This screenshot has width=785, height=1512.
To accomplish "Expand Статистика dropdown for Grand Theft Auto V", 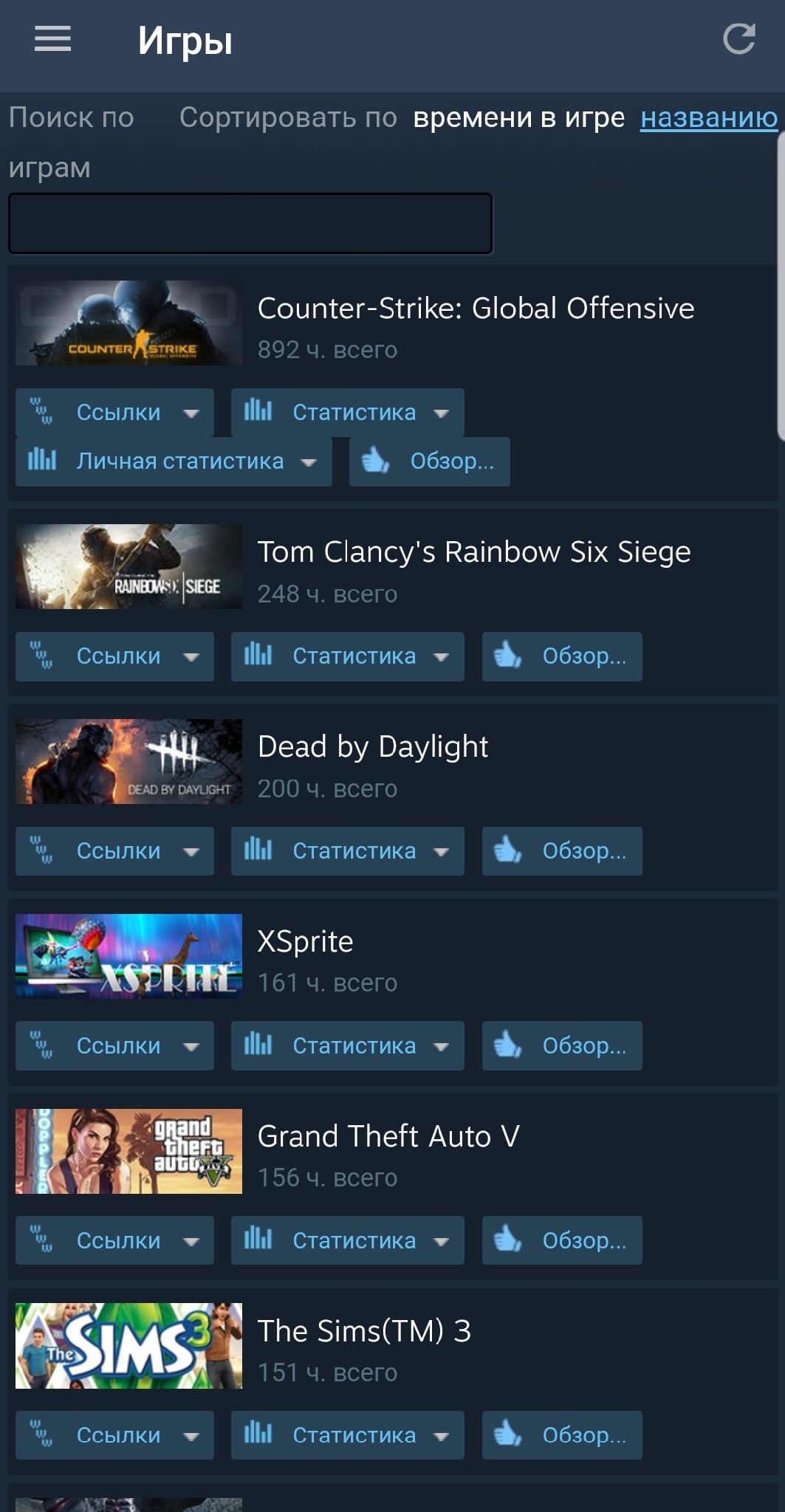I will [347, 1240].
